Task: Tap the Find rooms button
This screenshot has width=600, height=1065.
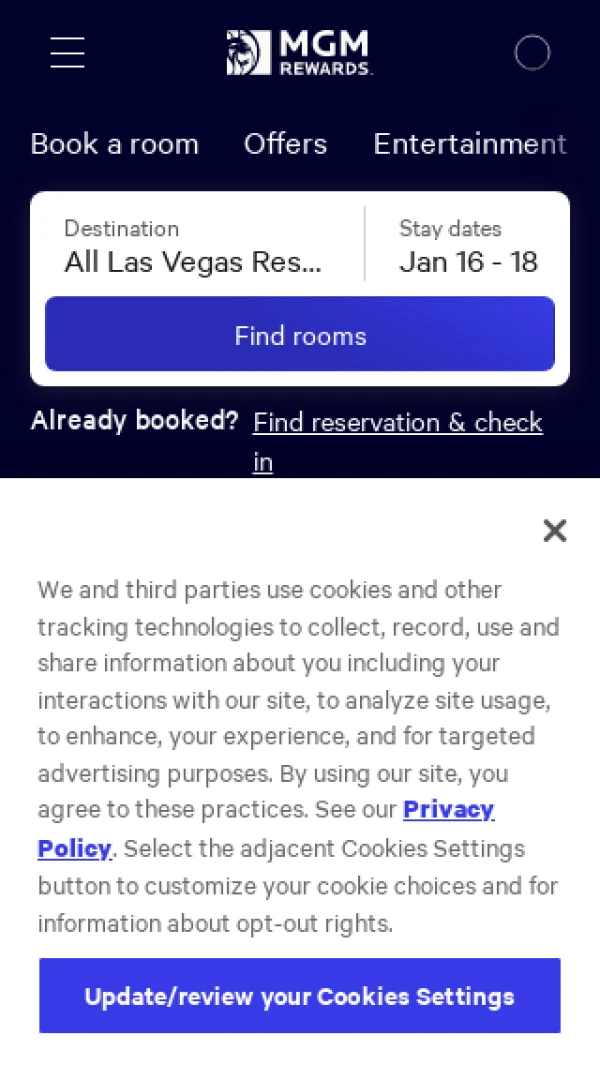Action: pyautogui.click(x=300, y=335)
